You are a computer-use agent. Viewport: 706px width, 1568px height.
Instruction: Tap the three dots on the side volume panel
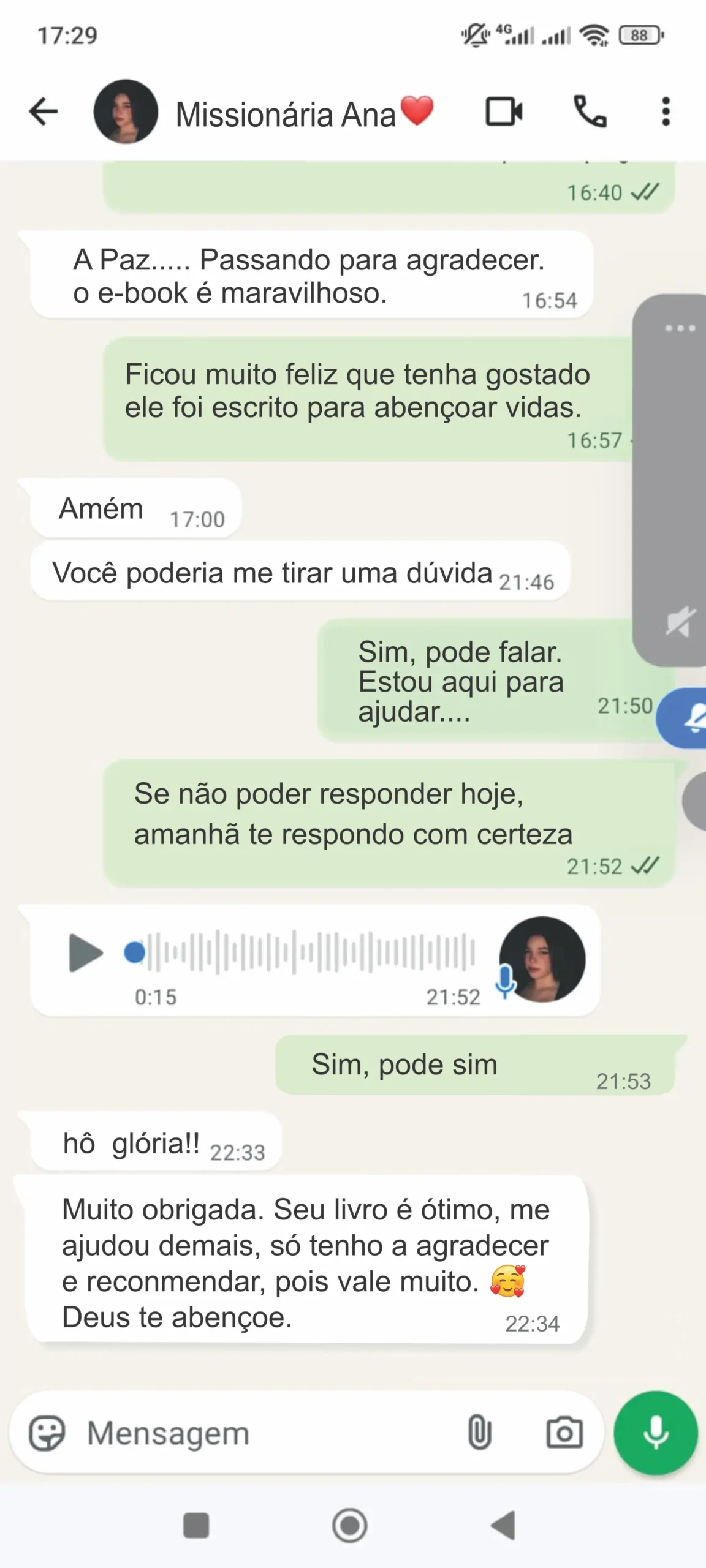pos(680,328)
